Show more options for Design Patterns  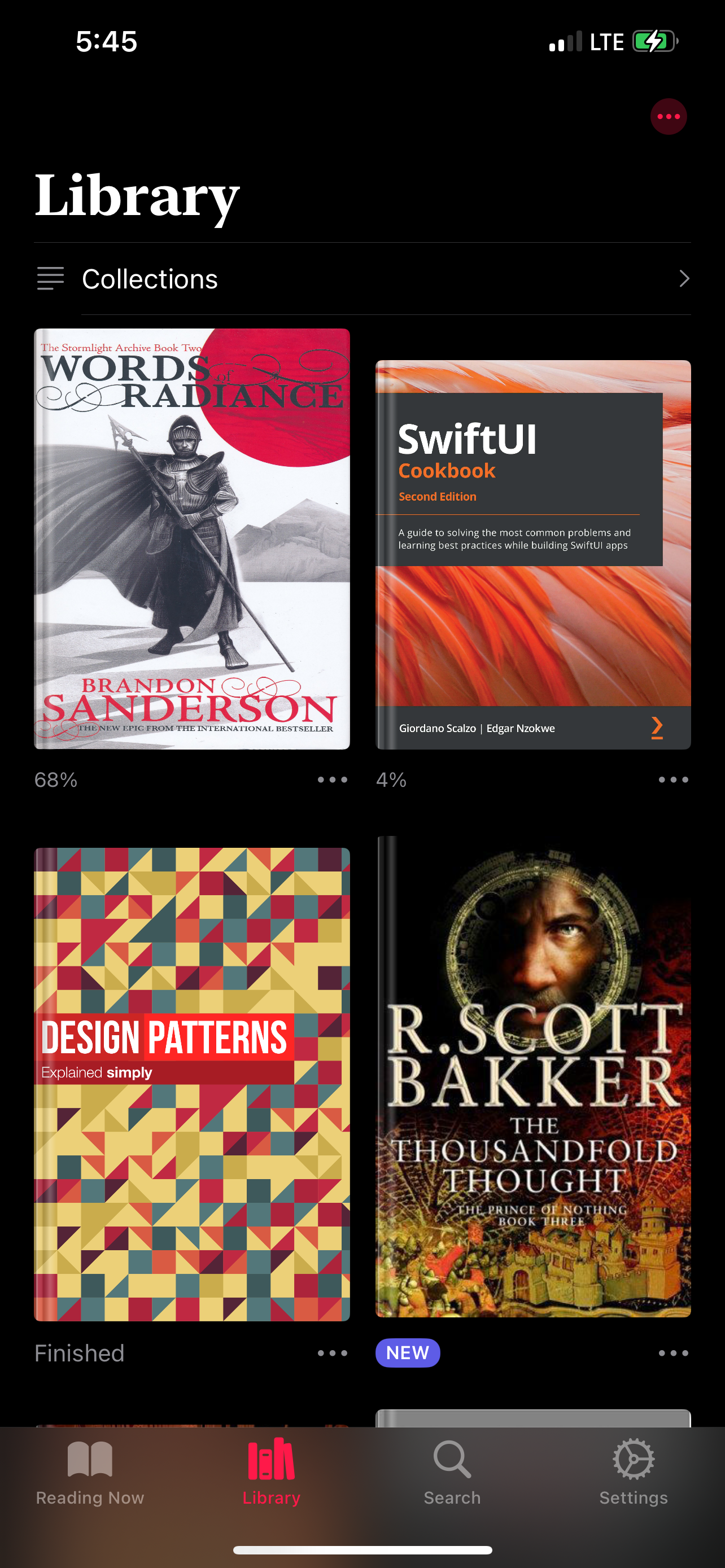pyautogui.click(x=332, y=1352)
